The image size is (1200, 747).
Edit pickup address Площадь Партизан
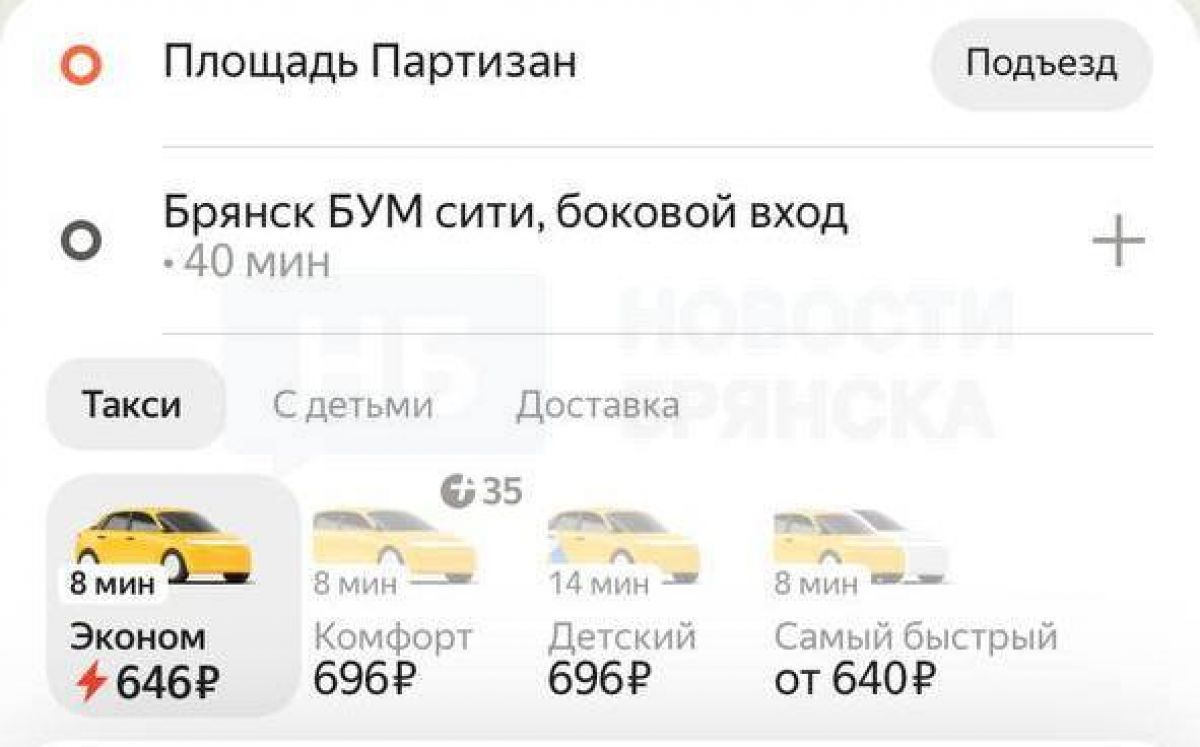point(370,64)
